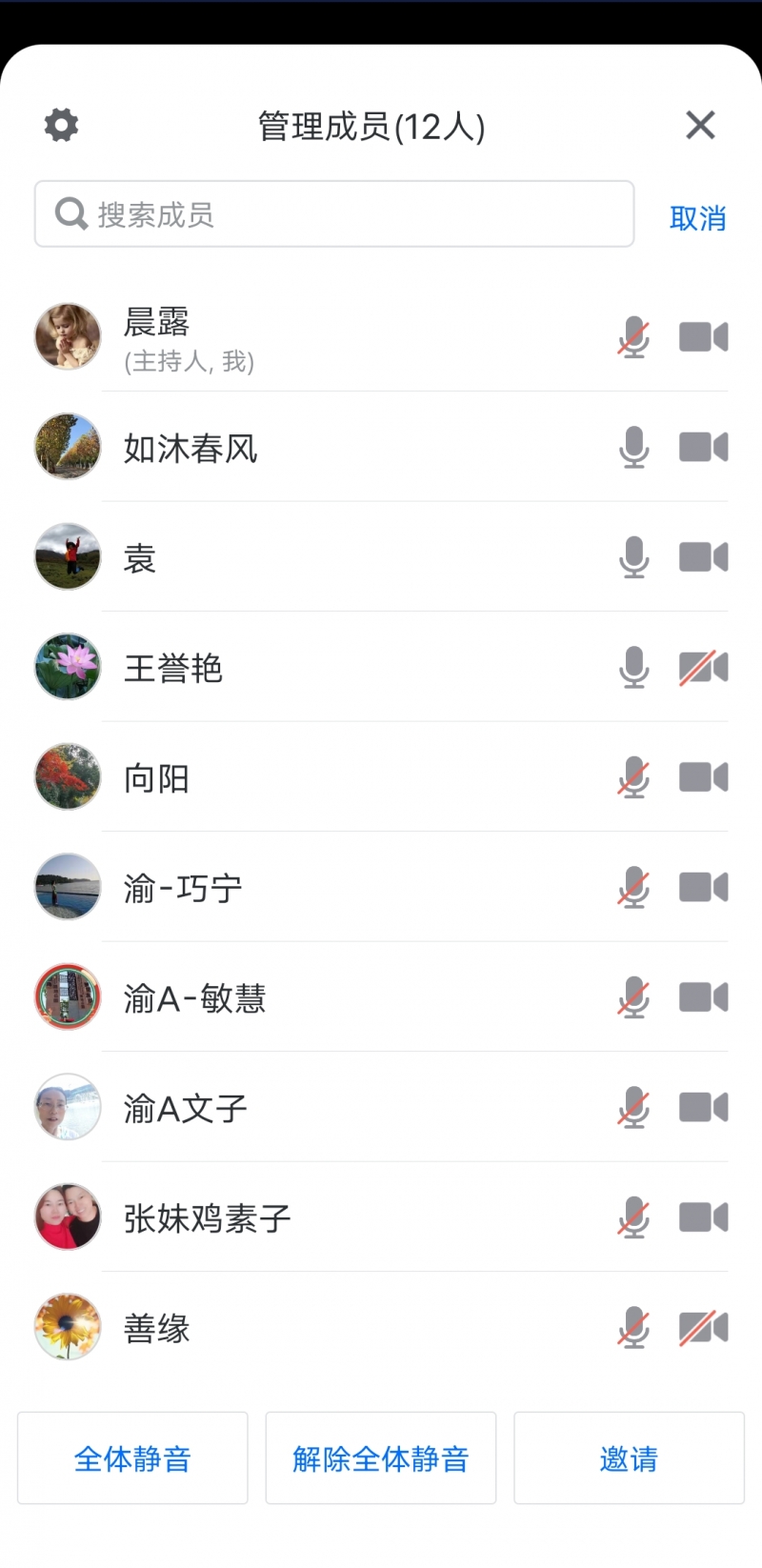Turn off 袁's camera

click(703, 557)
